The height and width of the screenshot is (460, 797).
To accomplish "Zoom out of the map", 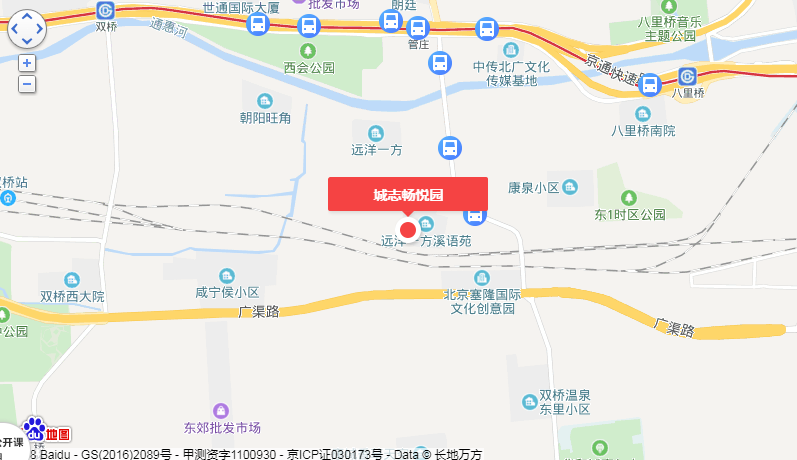I will click(x=27, y=84).
